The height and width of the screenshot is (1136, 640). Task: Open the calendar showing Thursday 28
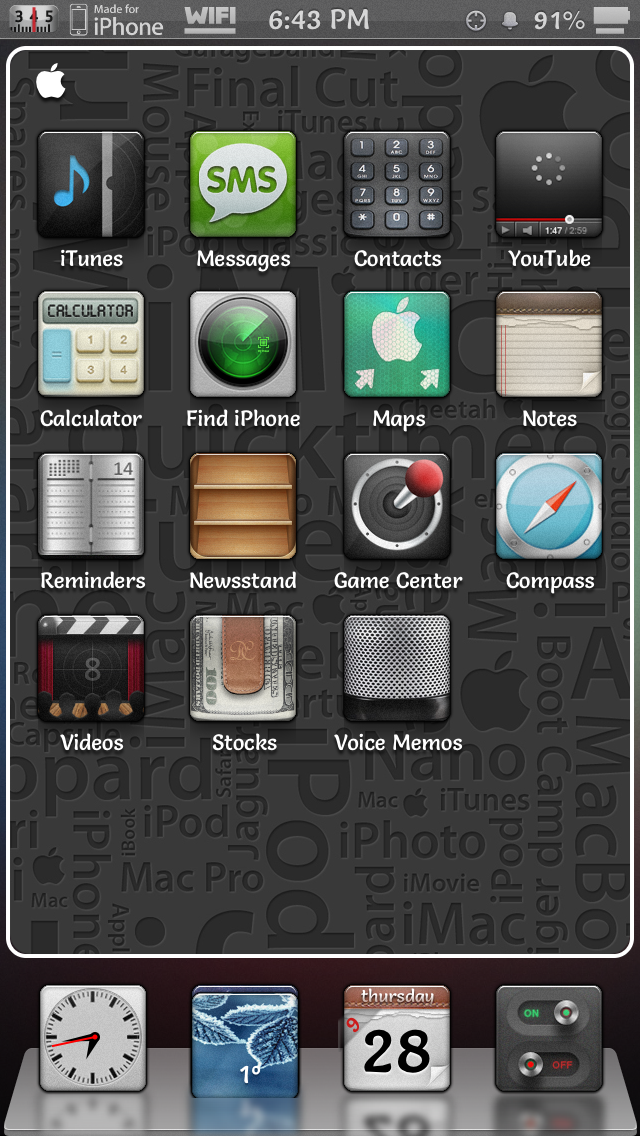pyautogui.click(x=396, y=1038)
